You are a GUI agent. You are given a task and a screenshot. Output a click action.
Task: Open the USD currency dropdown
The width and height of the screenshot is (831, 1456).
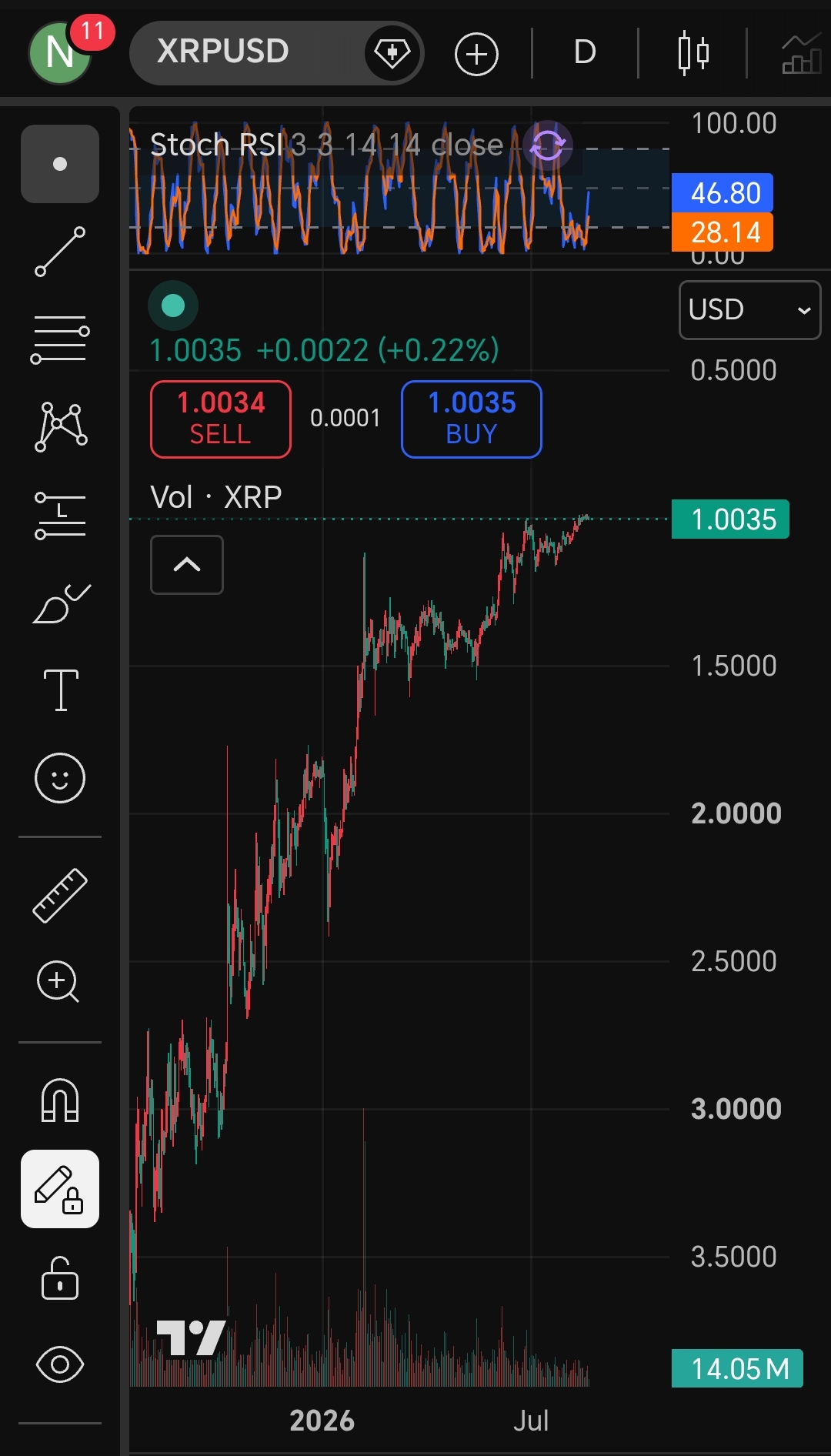click(750, 310)
